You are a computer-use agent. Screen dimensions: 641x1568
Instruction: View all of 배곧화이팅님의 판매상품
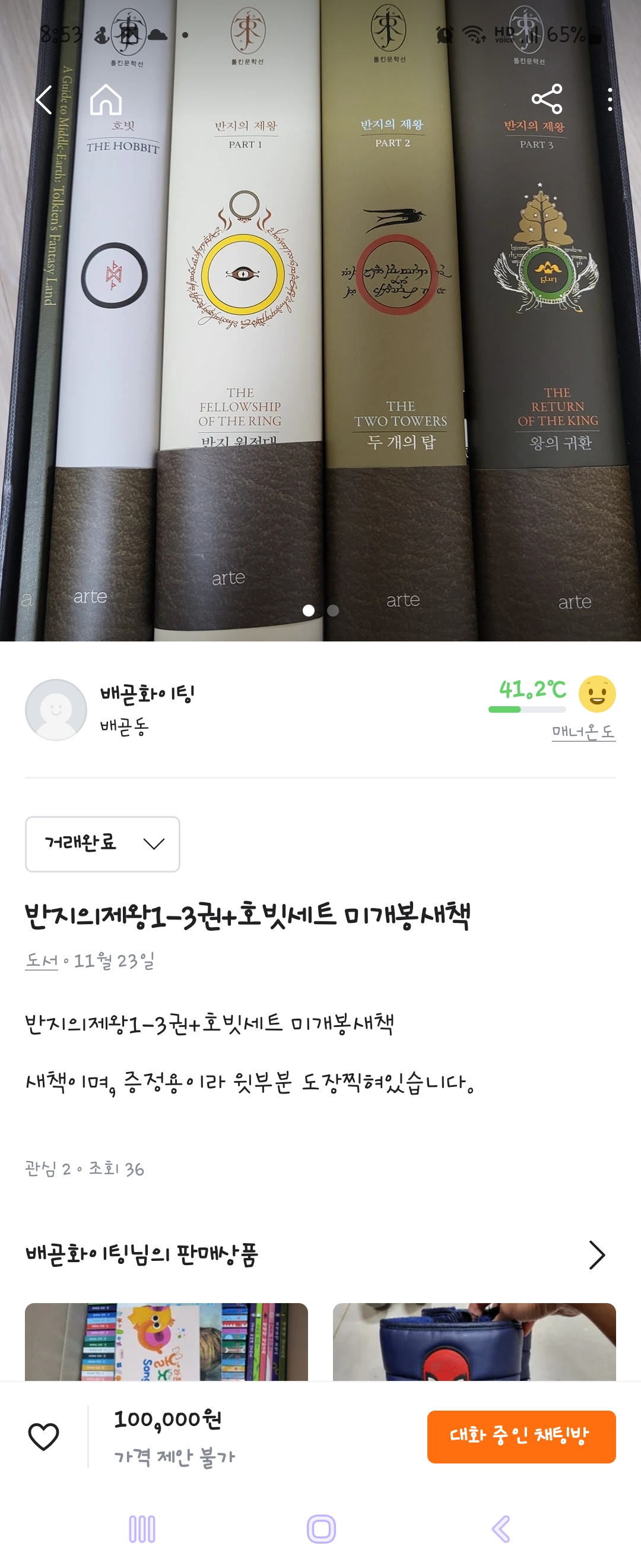(596, 1254)
